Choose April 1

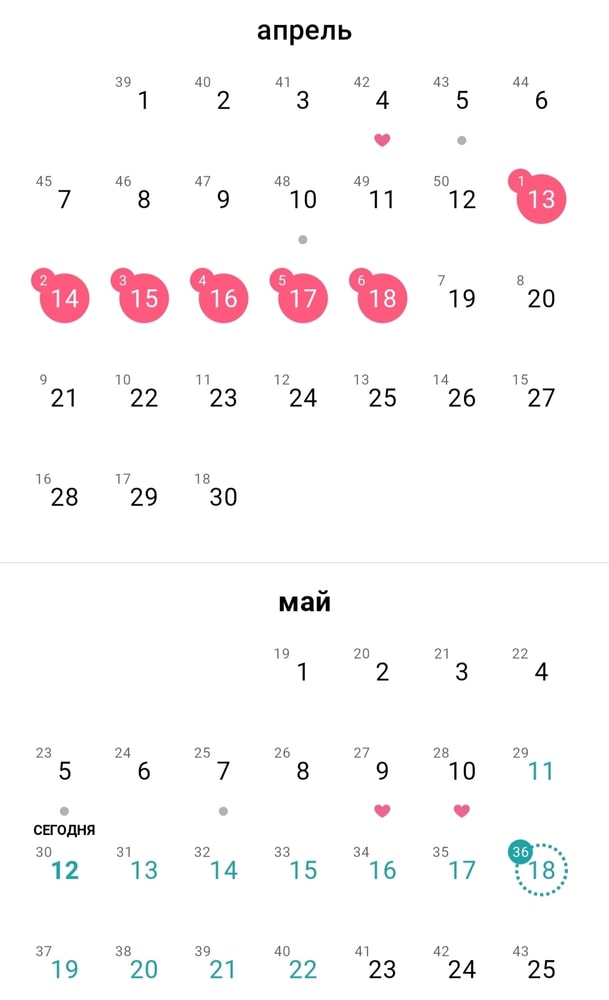(x=144, y=101)
